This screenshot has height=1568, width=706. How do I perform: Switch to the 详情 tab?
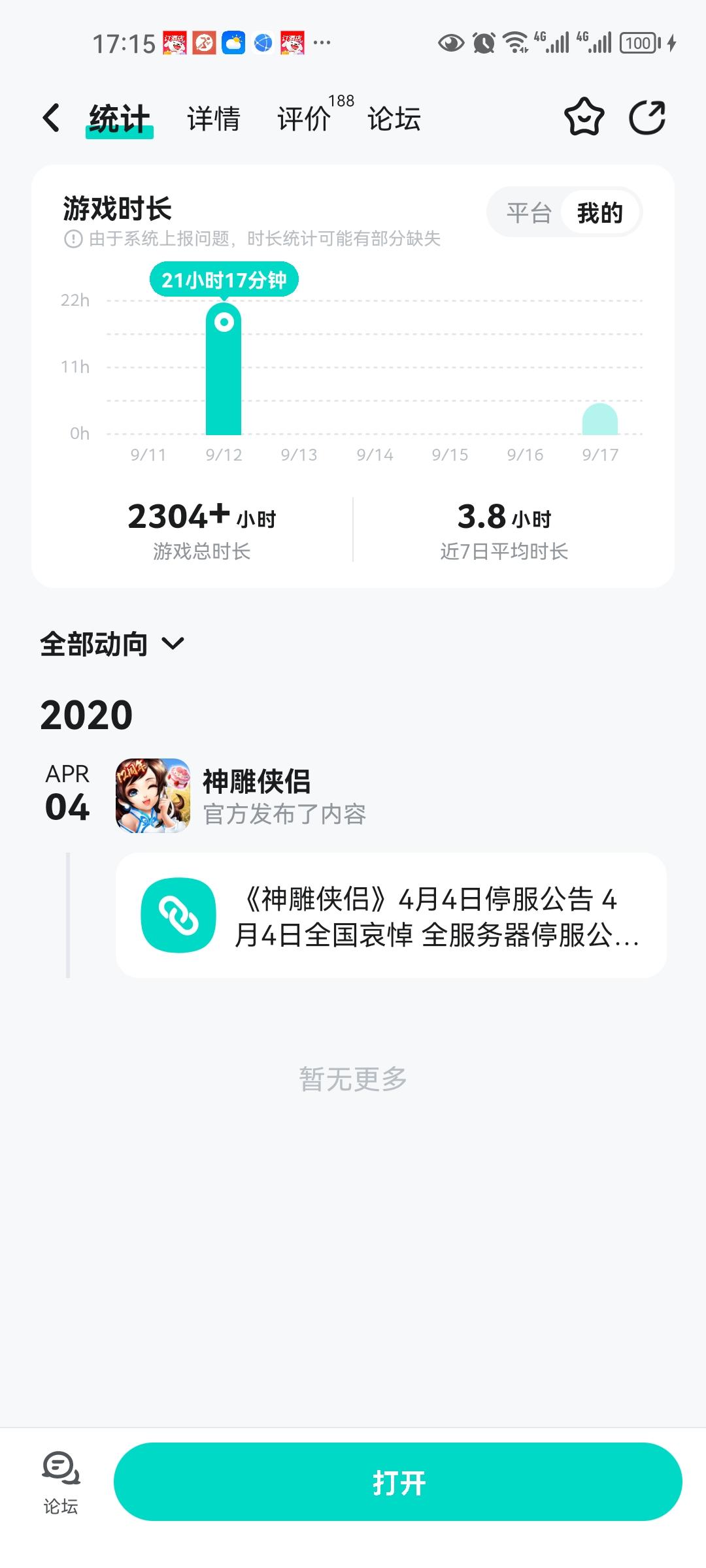[214, 119]
